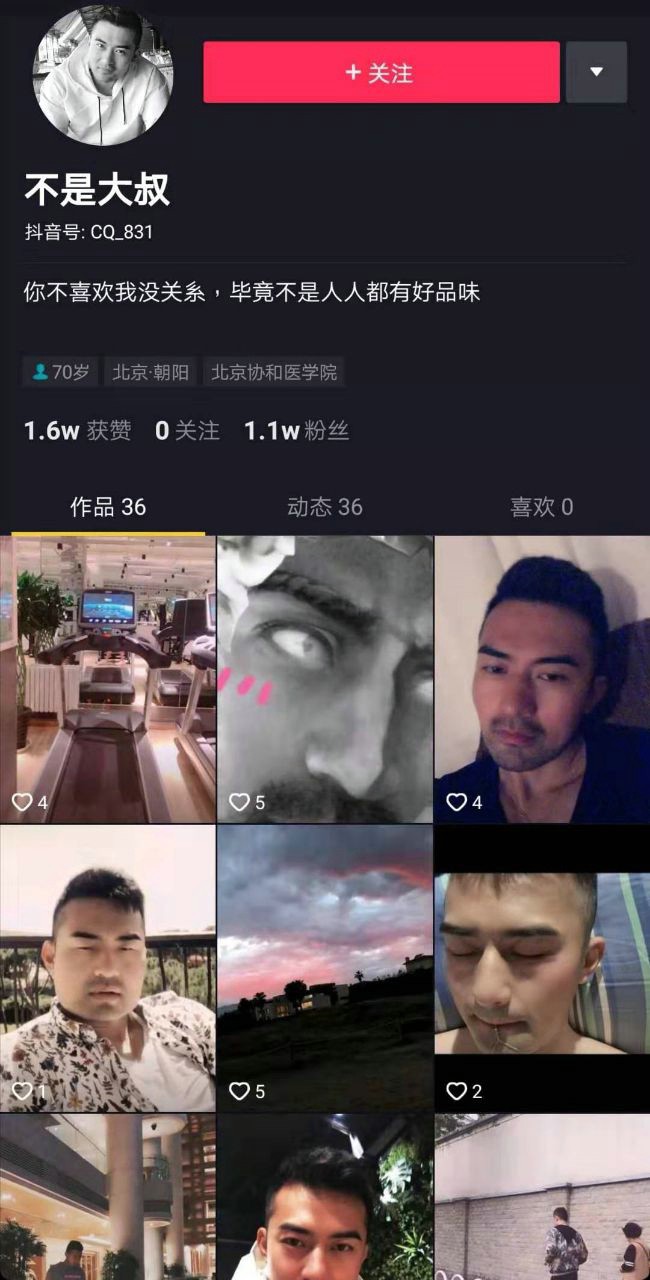This screenshot has height=1280, width=650.
Task: Open the black-and-white eye close-up video
Action: pos(325,678)
